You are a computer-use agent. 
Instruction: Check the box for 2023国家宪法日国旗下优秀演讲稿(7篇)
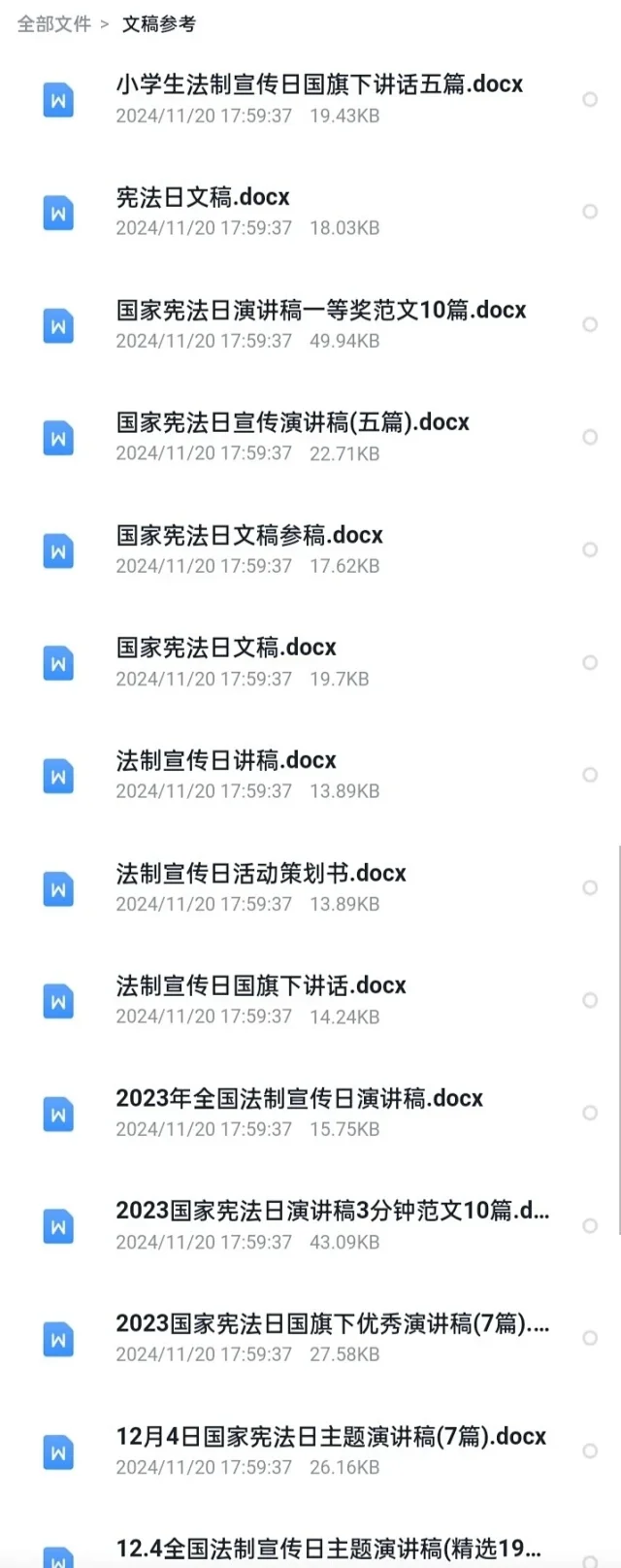pos(589,1338)
